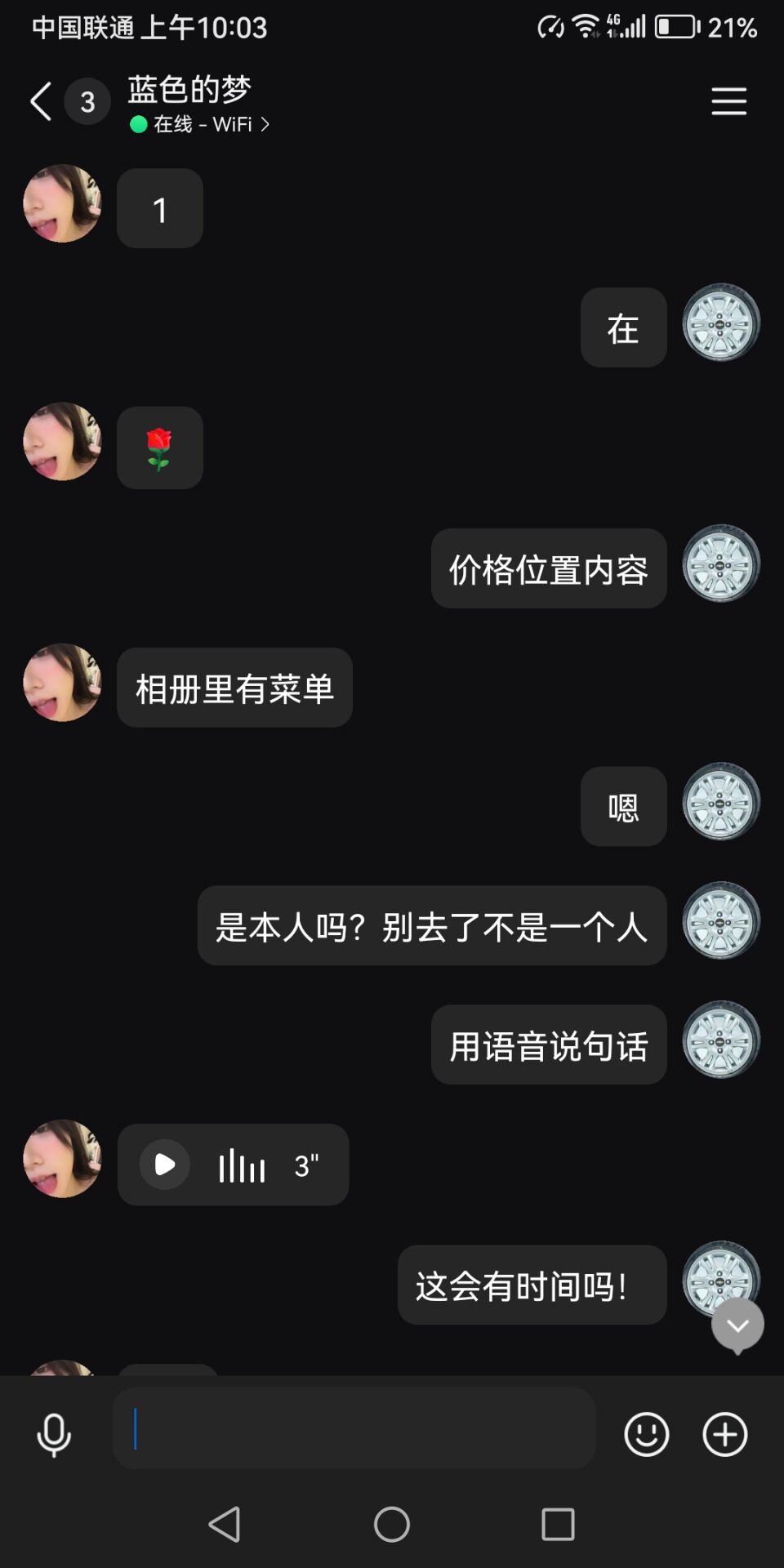
Task: Open the chat menu via hamburger icon
Action: tap(728, 100)
